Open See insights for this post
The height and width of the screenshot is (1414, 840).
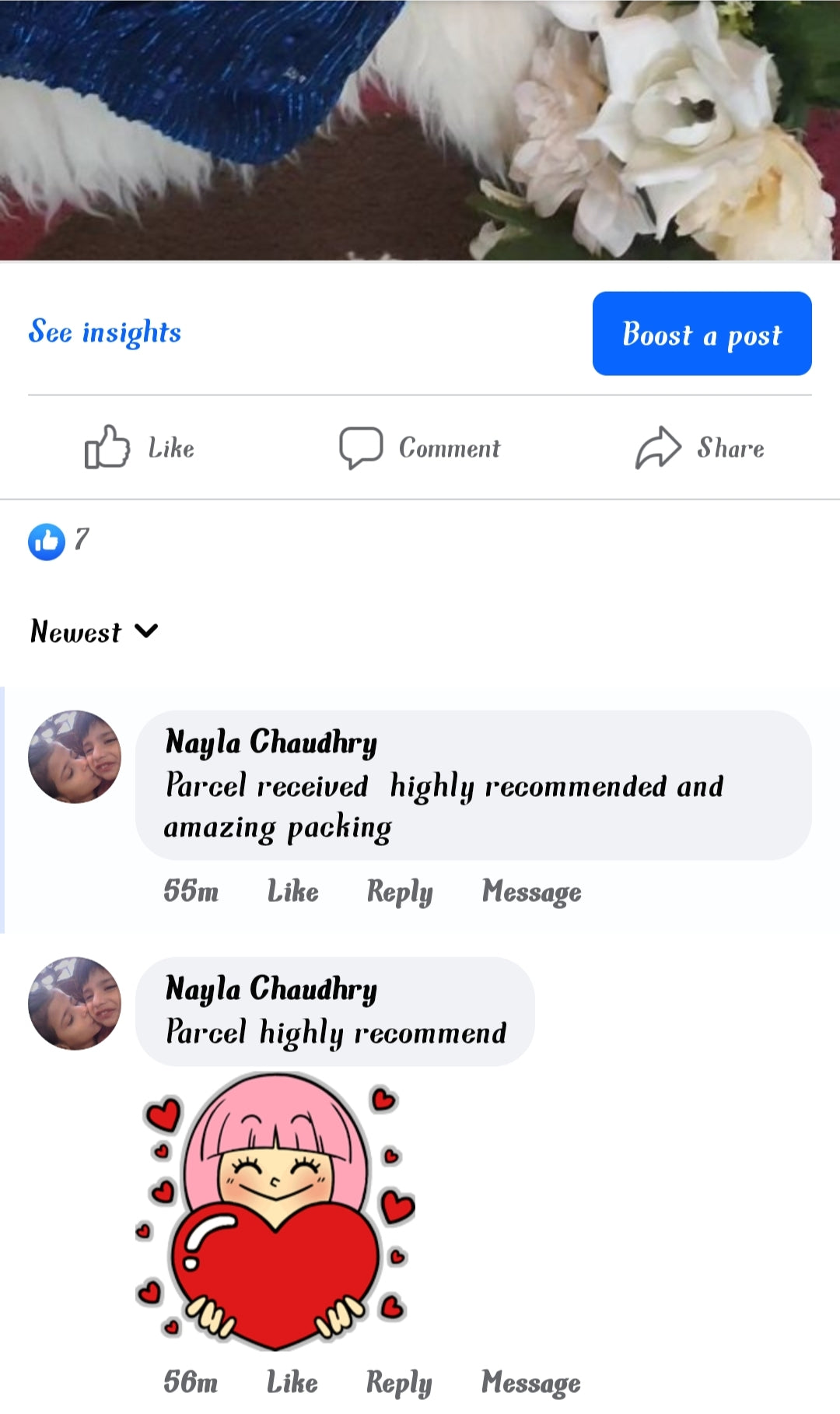(x=105, y=332)
